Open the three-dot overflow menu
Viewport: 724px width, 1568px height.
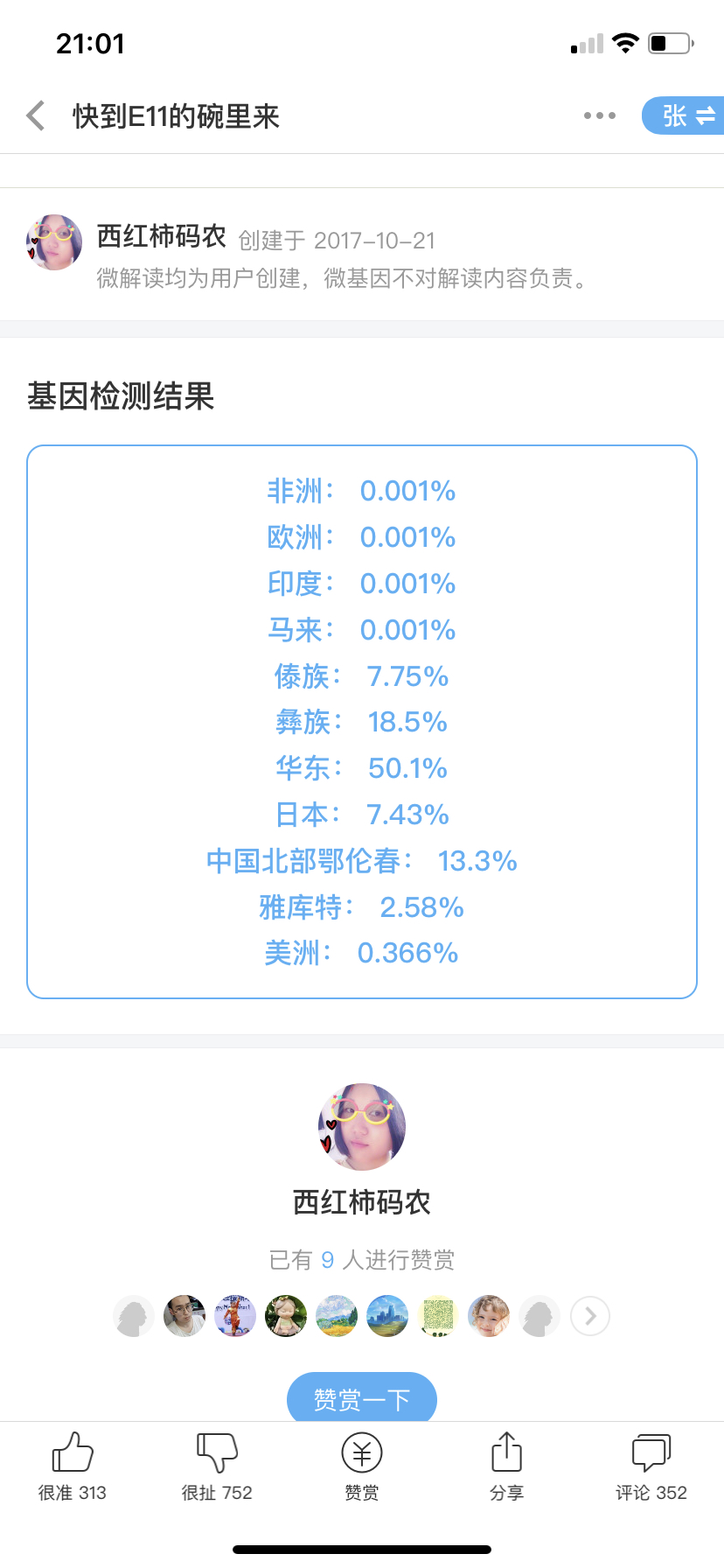[x=600, y=115]
